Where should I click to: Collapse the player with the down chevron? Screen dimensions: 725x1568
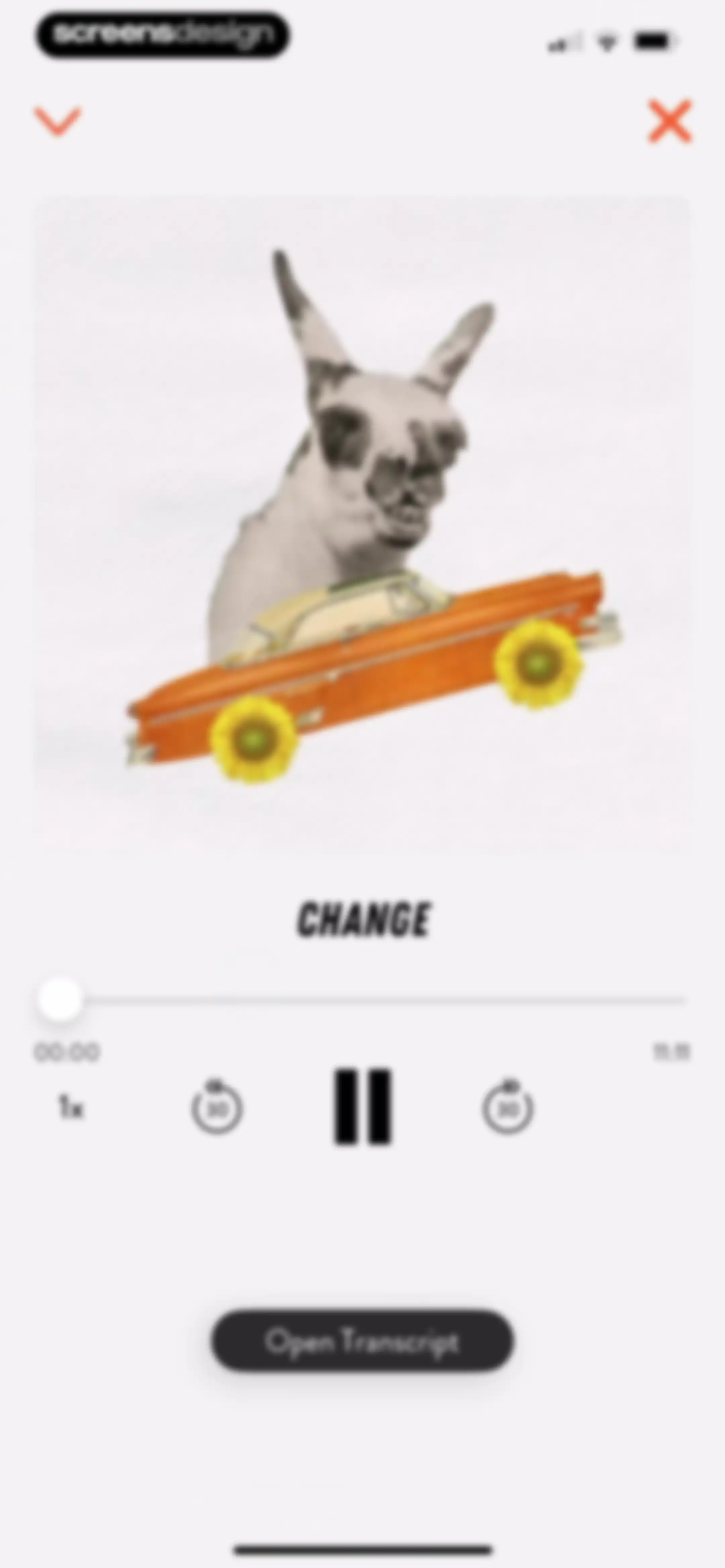point(58,121)
